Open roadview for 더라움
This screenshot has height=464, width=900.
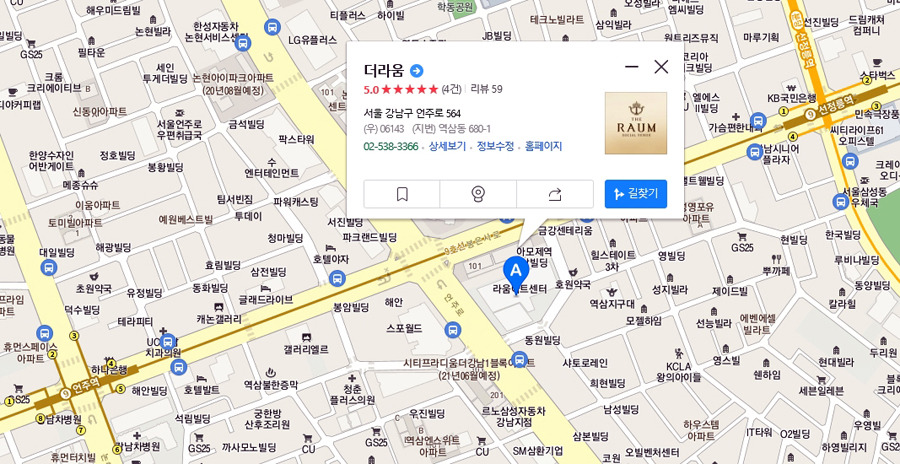pos(478,194)
